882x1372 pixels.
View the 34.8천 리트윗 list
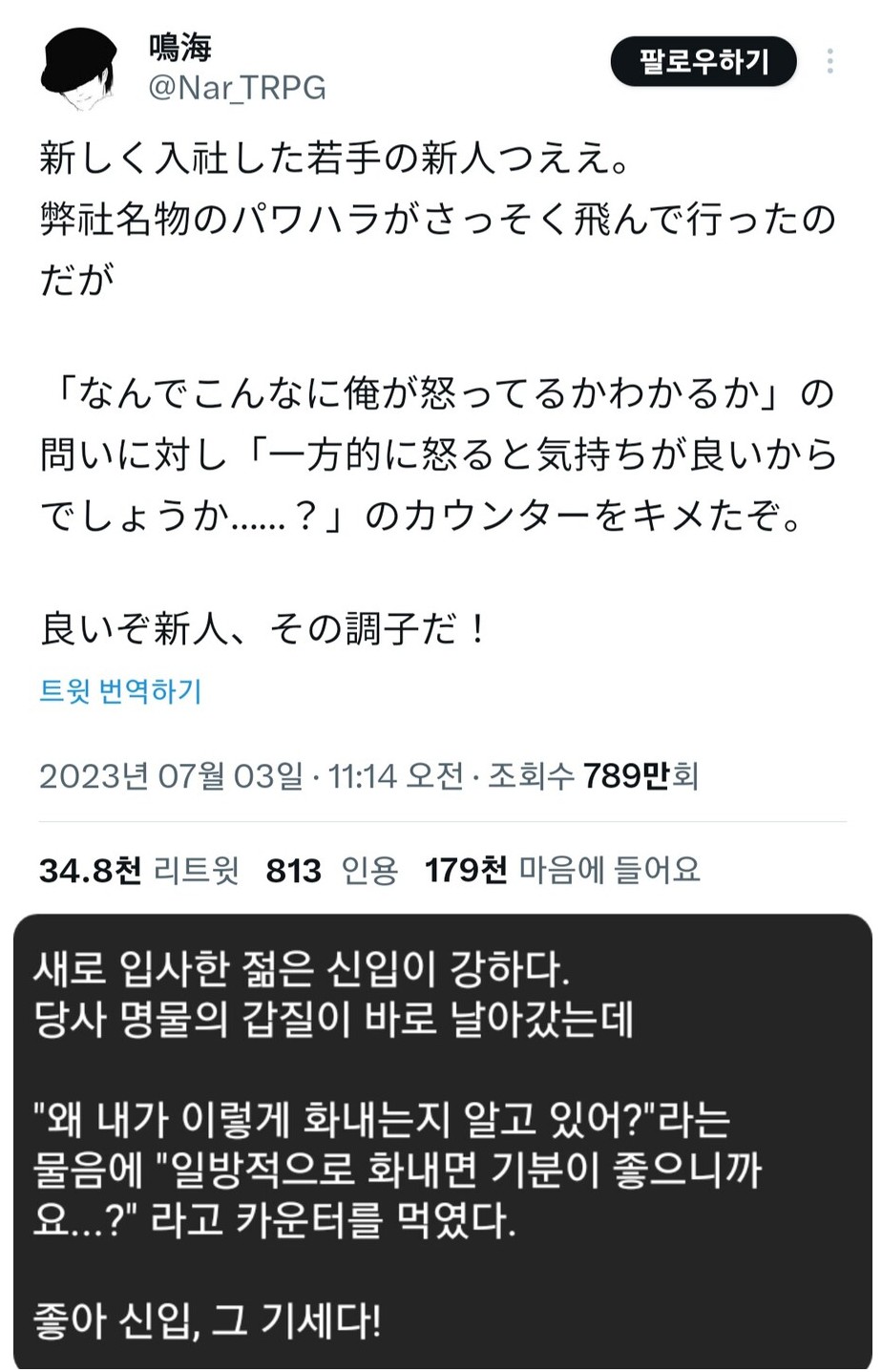[139, 870]
